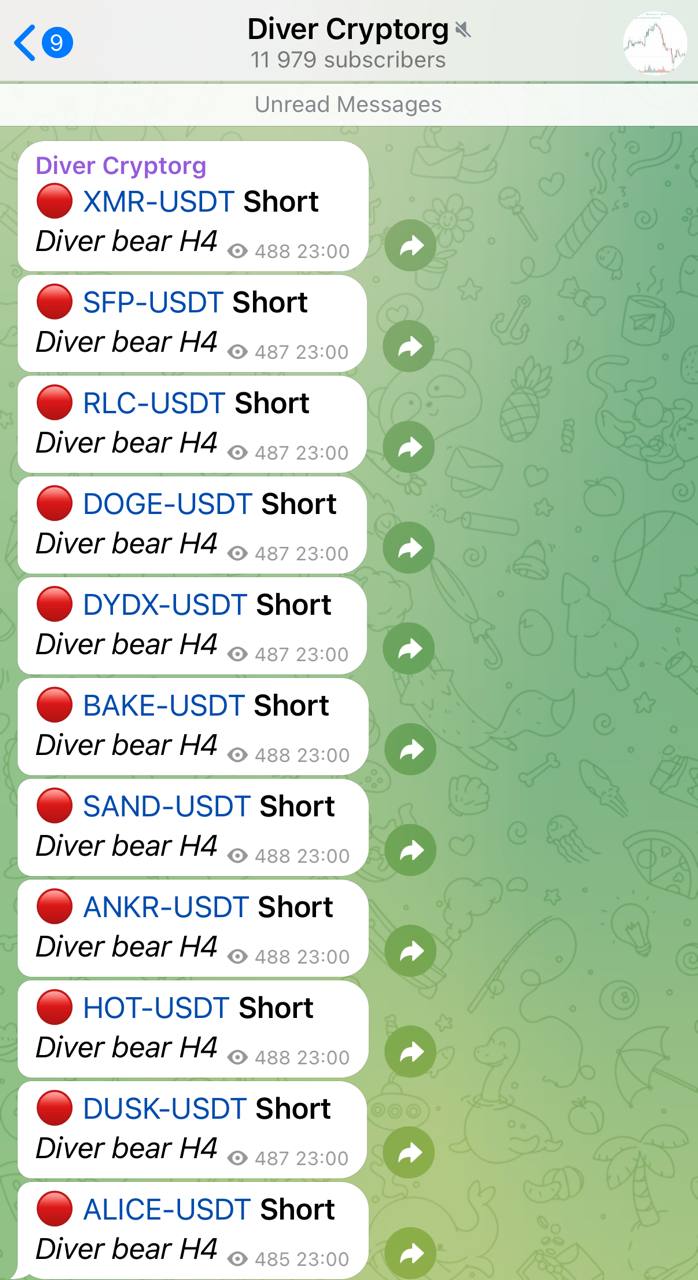Open the ALICE-USDT ticker link
Screen dimensions: 698x1280
click(167, 1209)
